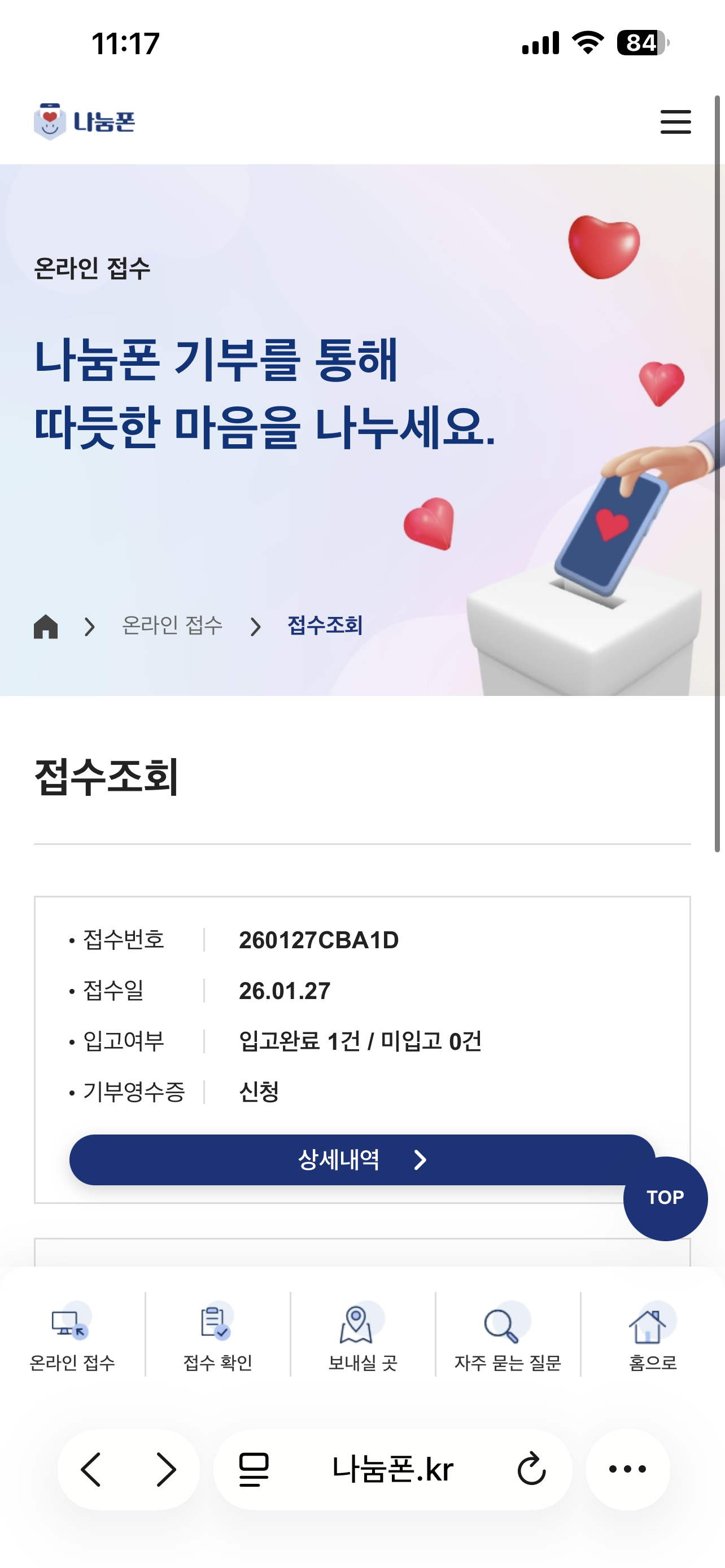The image size is (725, 1568).
Task: Open the 온라인 접수 breadcrumb link
Action: pyautogui.click(x=172, y=626)
